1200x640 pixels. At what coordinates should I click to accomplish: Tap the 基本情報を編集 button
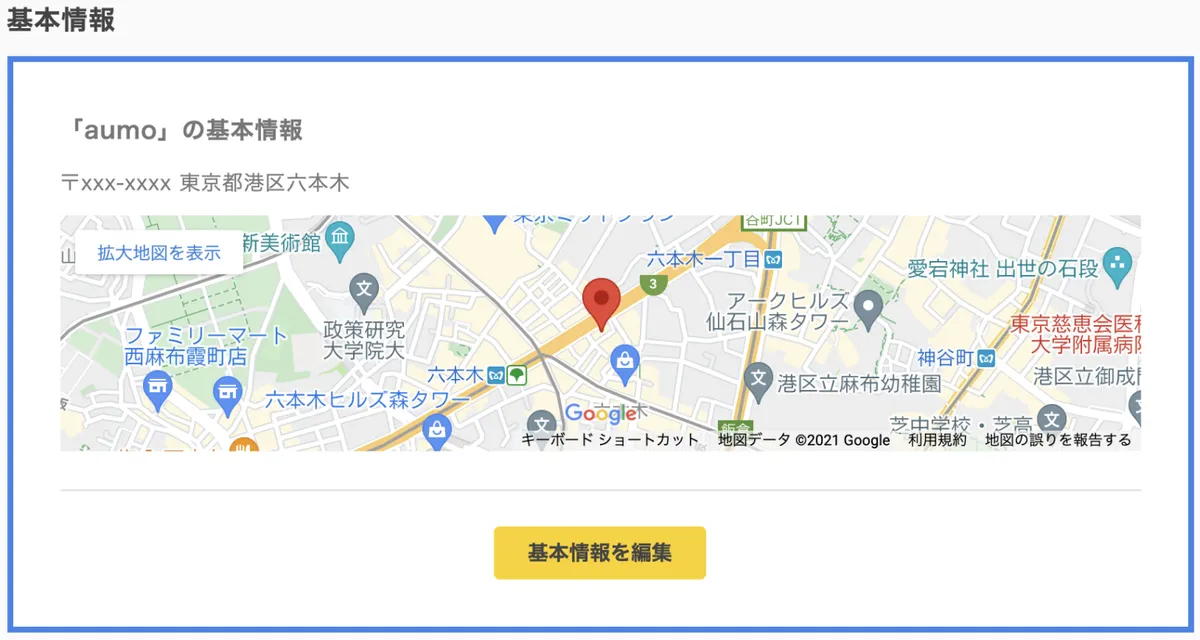click(x=600, y=553)
